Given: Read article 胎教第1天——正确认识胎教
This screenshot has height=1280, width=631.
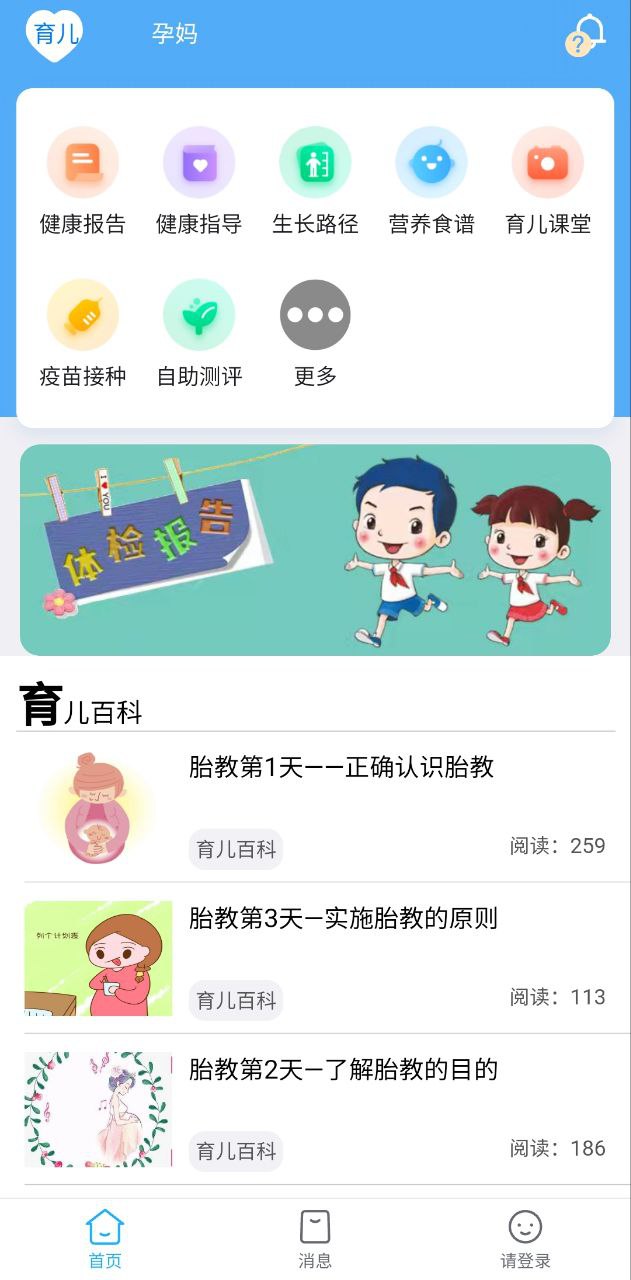Looking at the screenshot, I should 341,768.
